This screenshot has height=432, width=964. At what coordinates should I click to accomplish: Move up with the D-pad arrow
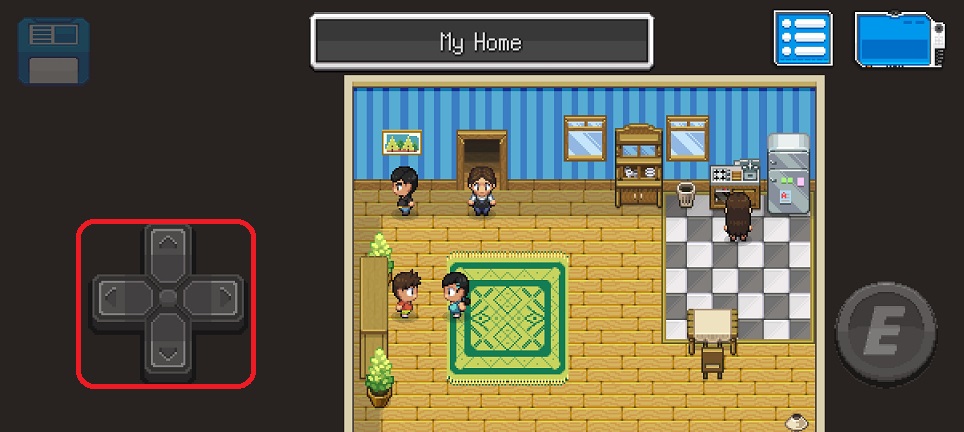pyautogui.click(x=168, y=244)
